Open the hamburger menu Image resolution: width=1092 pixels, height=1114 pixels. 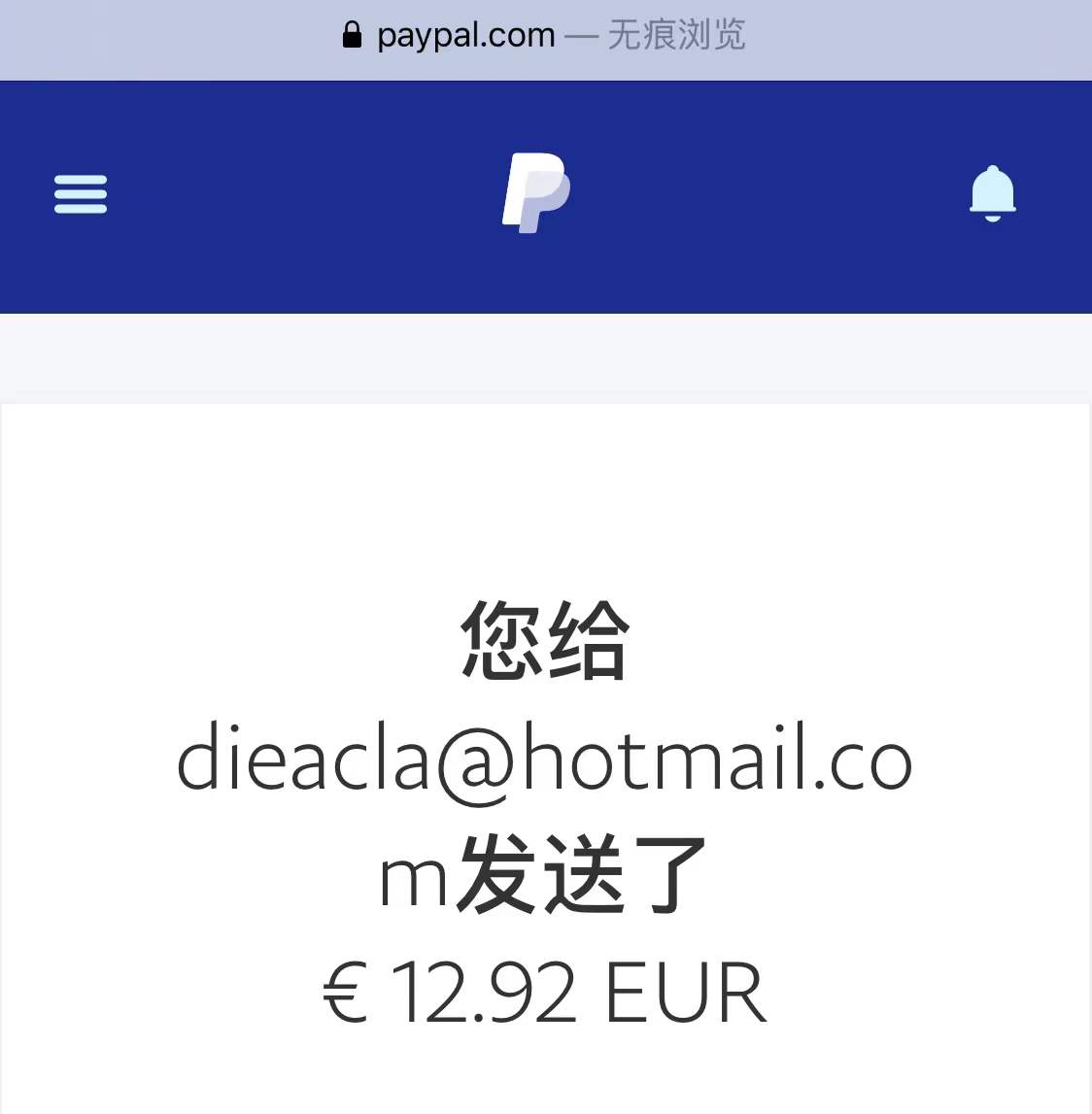81,194
